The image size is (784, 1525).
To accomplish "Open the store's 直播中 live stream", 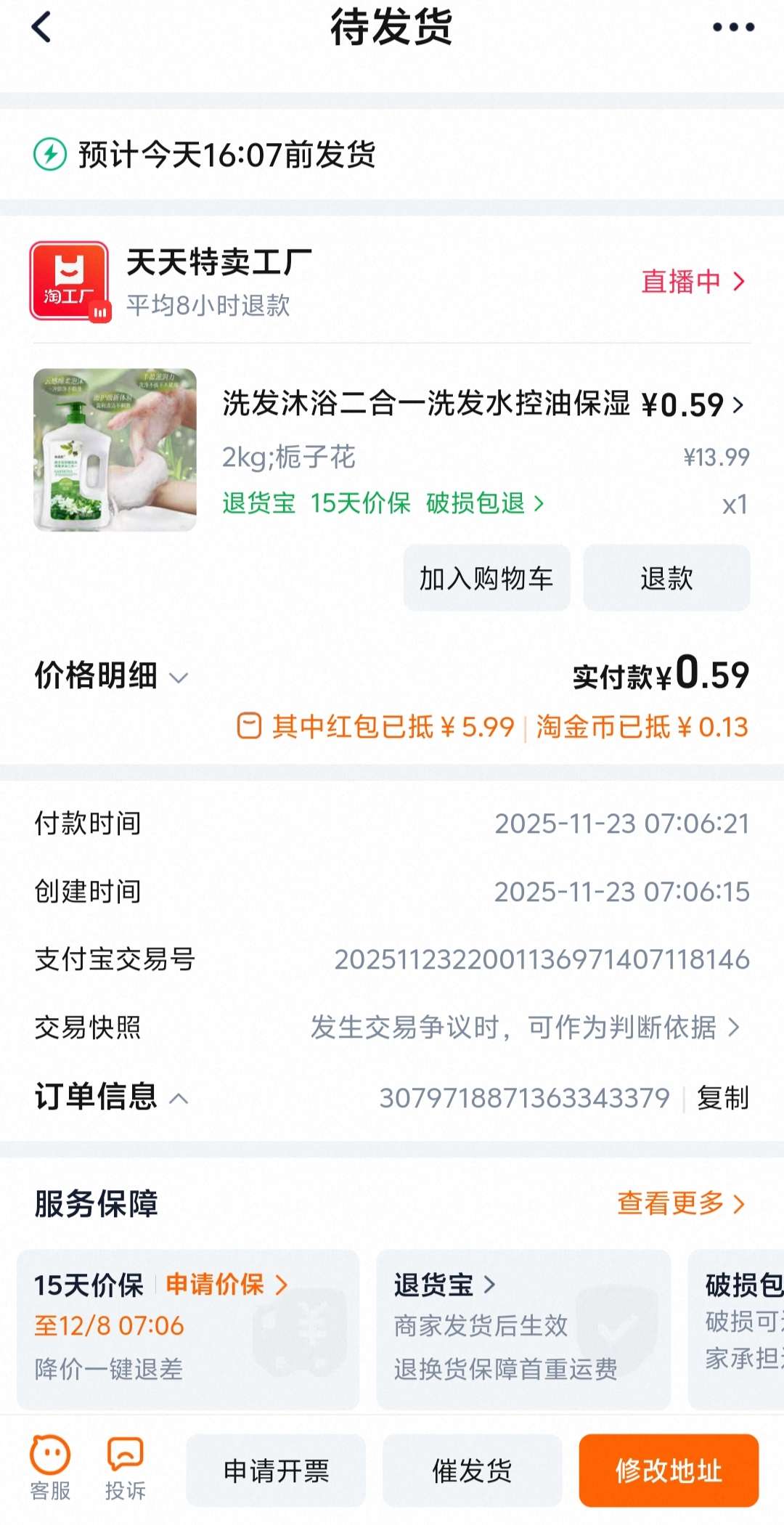I will click(x=693, y=282).
